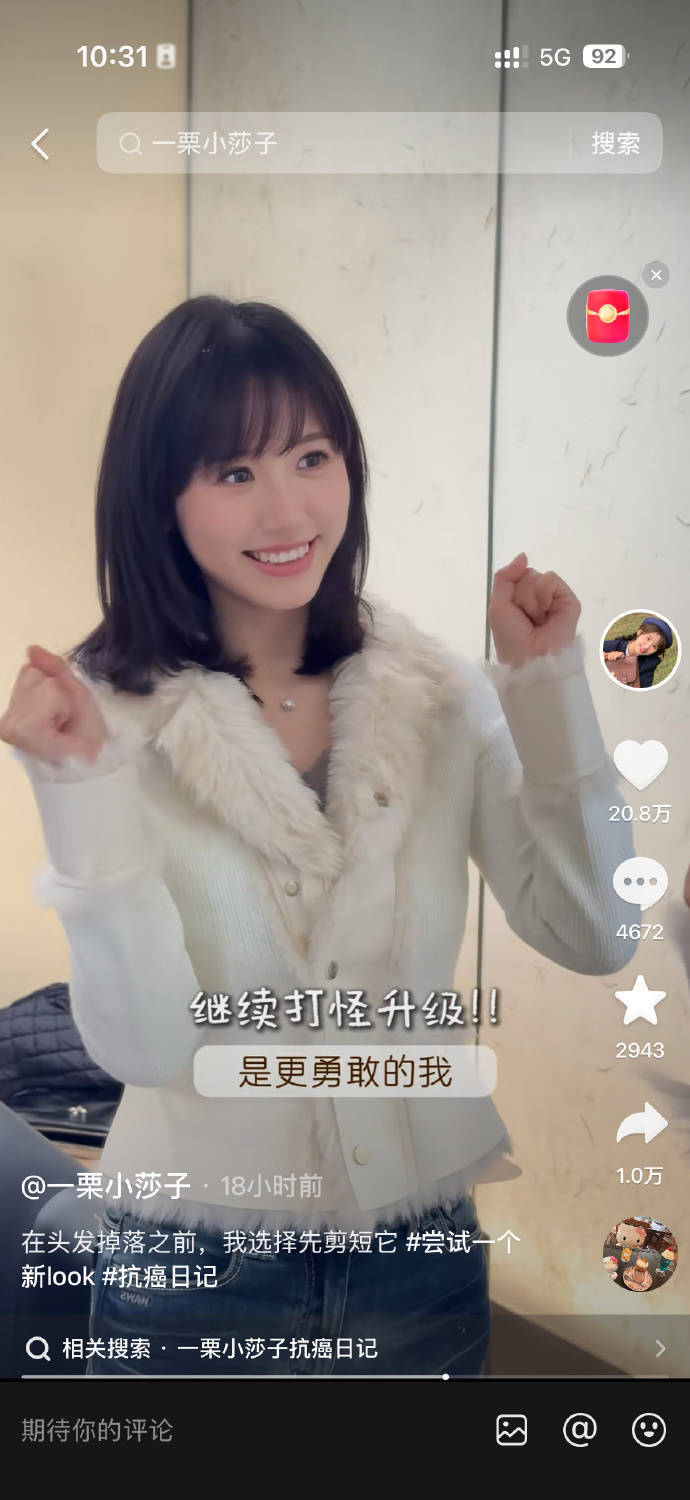Open the rotating music disc

click(640, 1254)
